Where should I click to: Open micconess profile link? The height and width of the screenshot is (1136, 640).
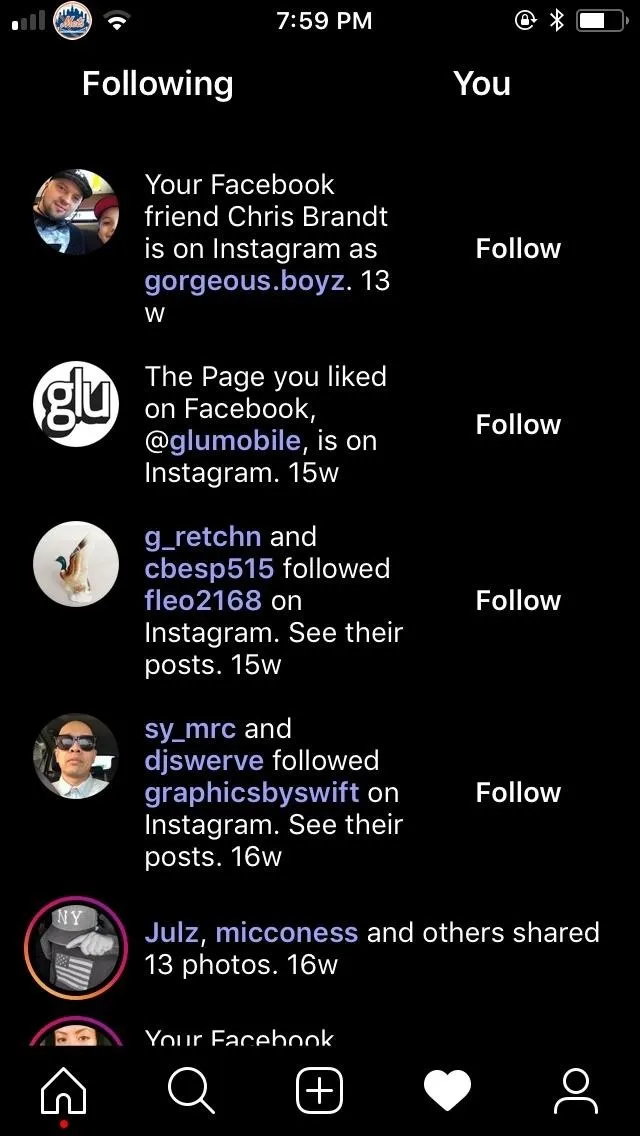coord(287,932)
